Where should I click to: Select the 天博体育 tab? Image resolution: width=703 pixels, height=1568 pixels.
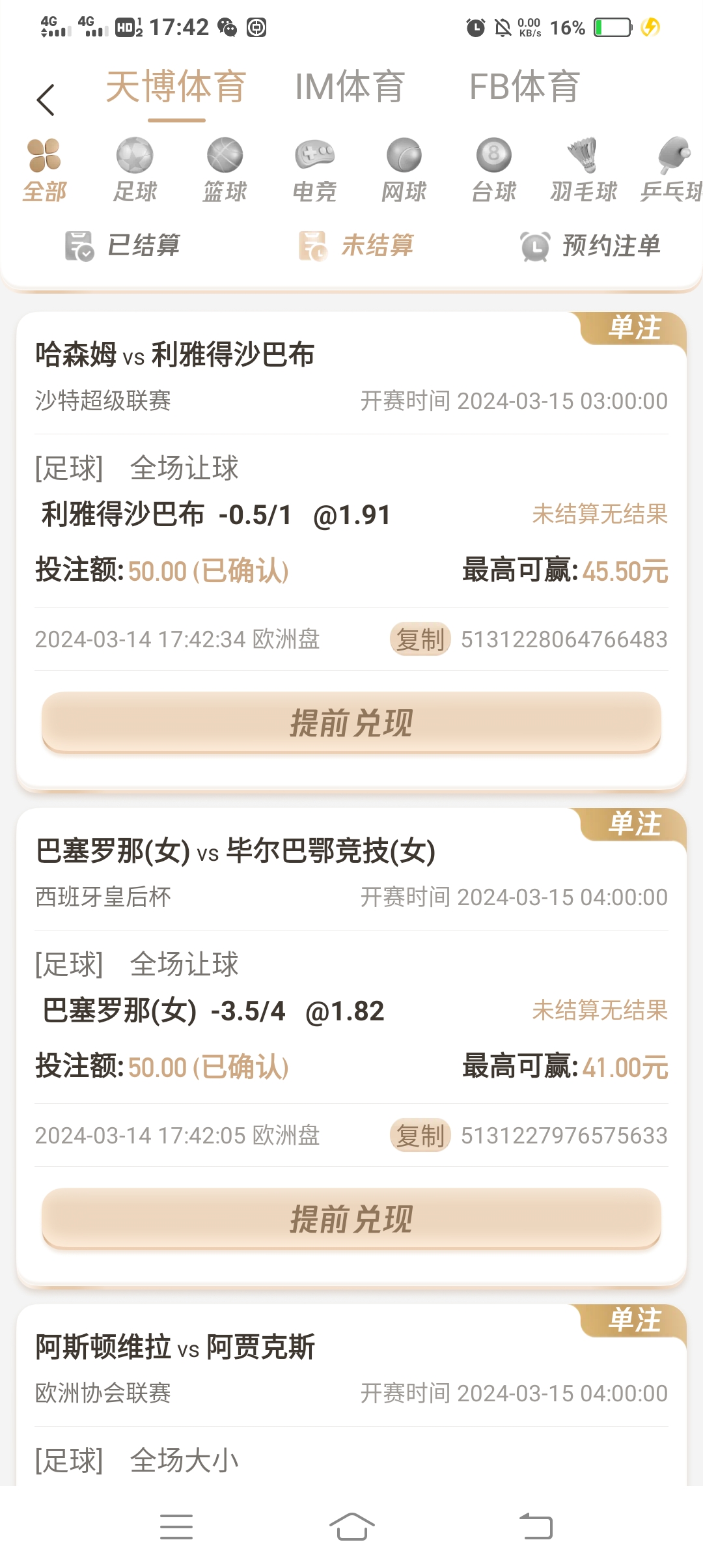[x=176, y=87]
